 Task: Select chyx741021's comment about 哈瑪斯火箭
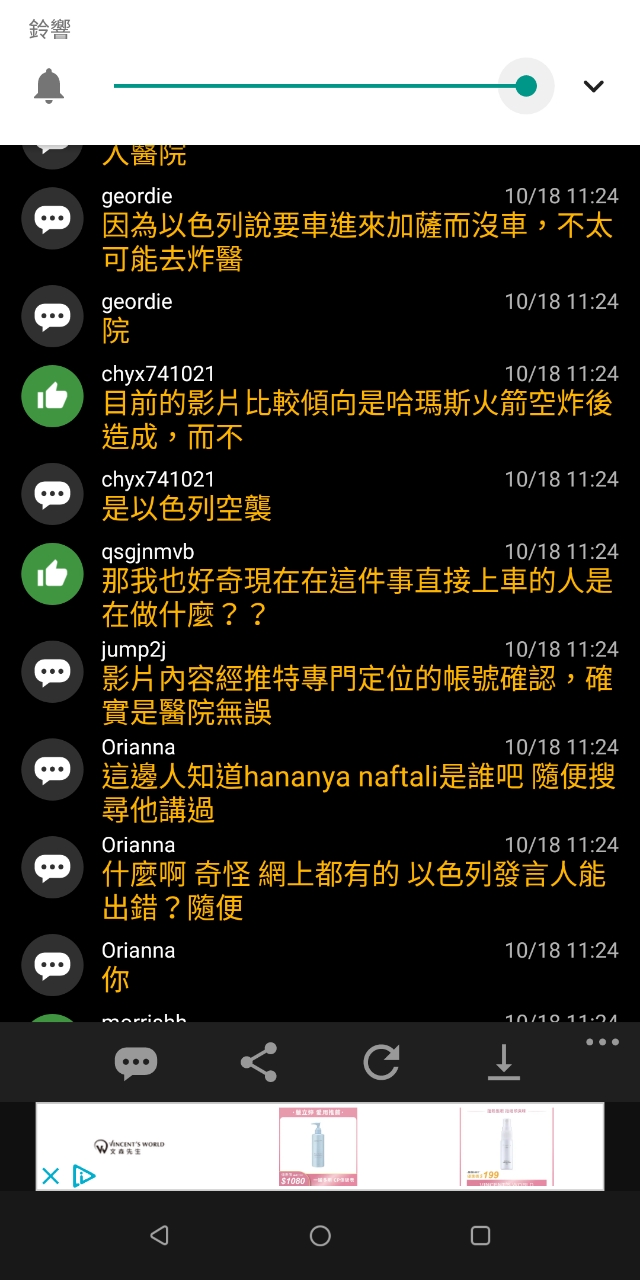pos(357,420)
